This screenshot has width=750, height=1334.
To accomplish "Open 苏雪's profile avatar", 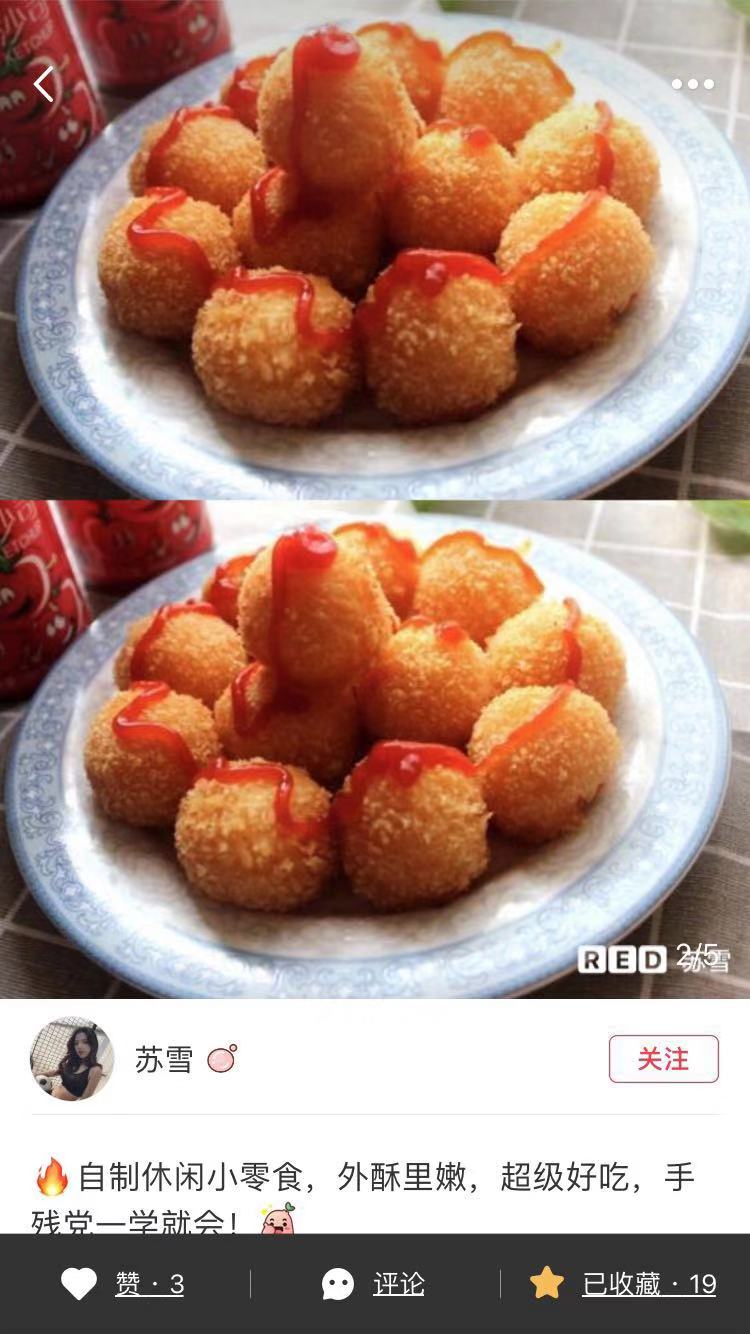I will point(72,1059).
